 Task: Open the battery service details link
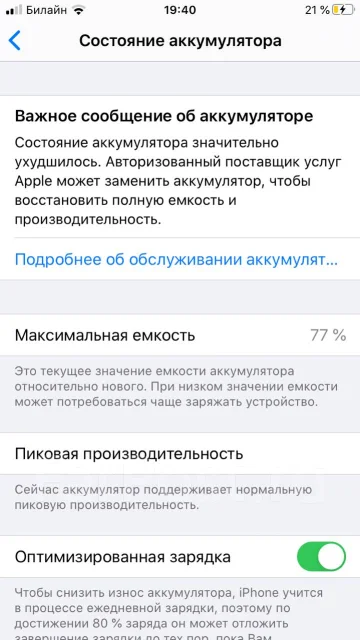(176, 259)
